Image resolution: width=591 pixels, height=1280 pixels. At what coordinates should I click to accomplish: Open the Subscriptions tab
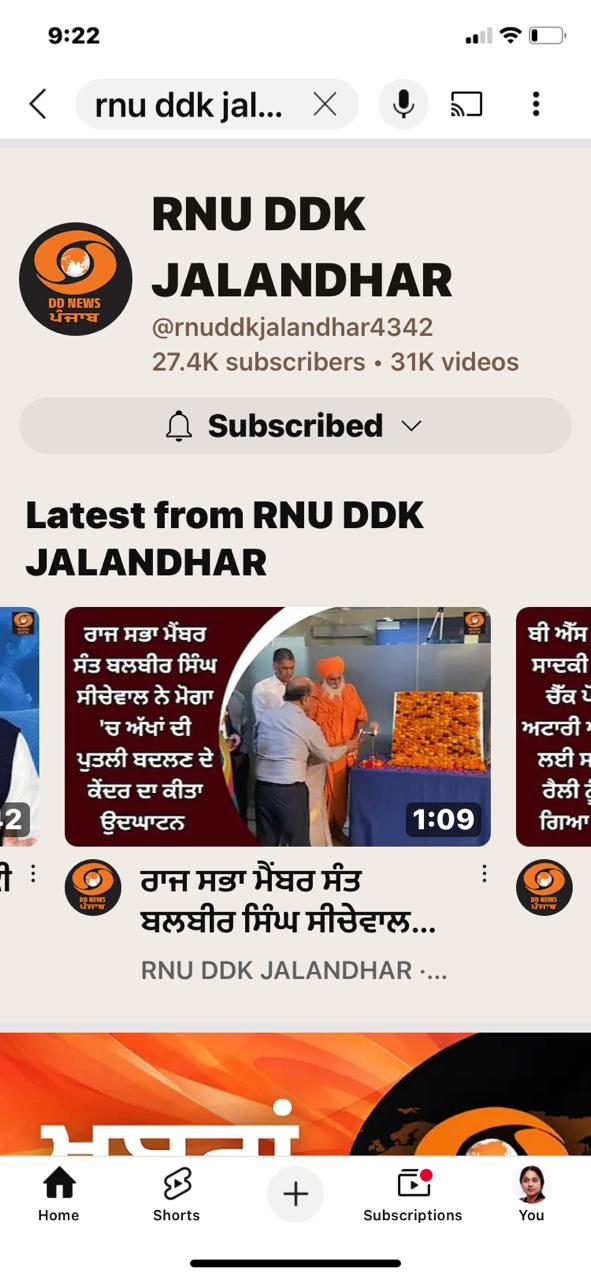coord(413,1194)
